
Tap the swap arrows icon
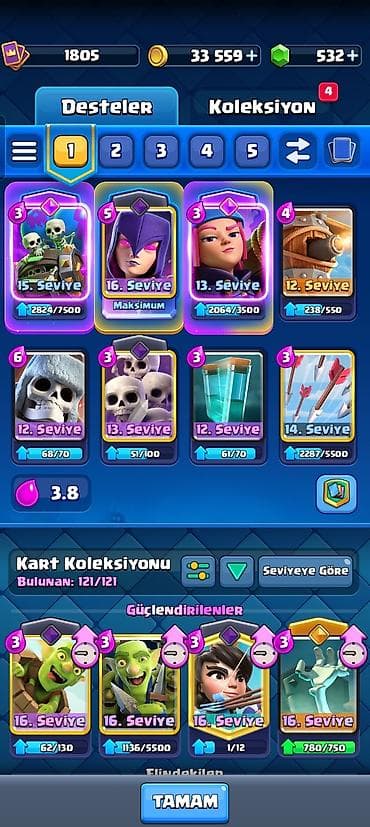tap(298, 151)
